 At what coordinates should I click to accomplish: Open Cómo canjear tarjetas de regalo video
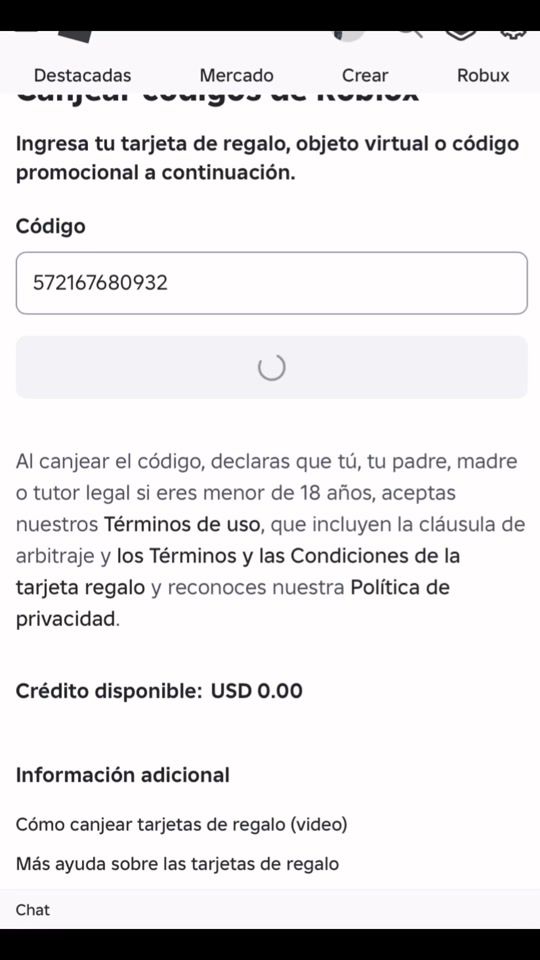[x=181, y=825]
